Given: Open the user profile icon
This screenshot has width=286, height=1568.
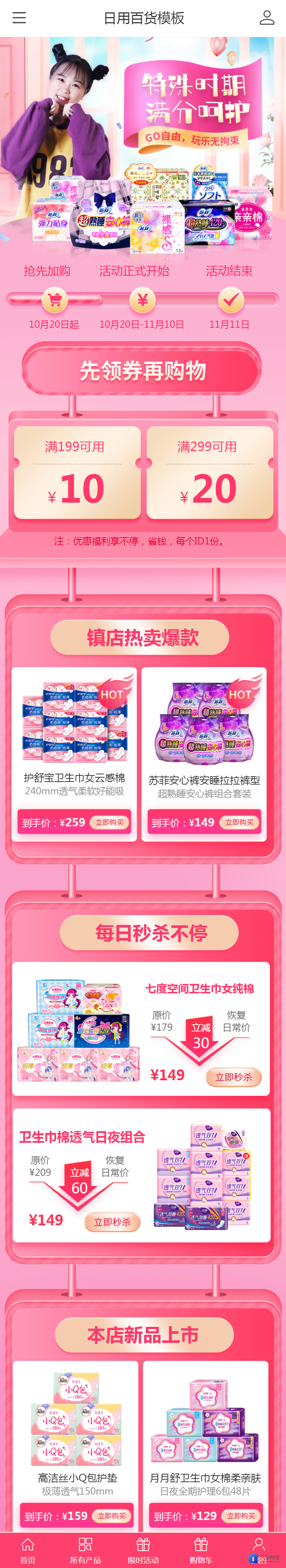Looking at the screenshot, I should [x=266, y=18].
